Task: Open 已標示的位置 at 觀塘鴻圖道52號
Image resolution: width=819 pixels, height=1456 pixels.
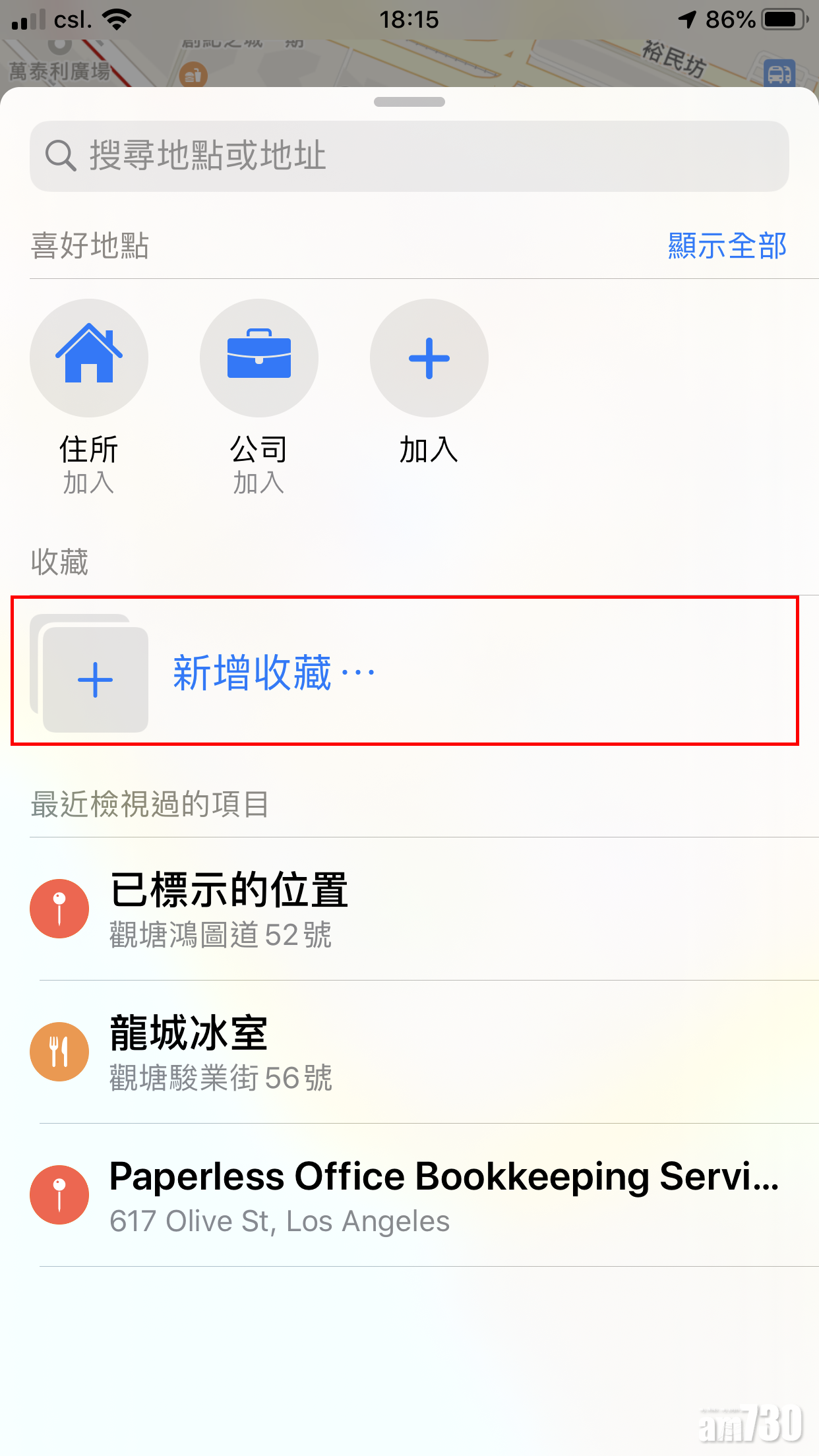Action: point(409,909)
